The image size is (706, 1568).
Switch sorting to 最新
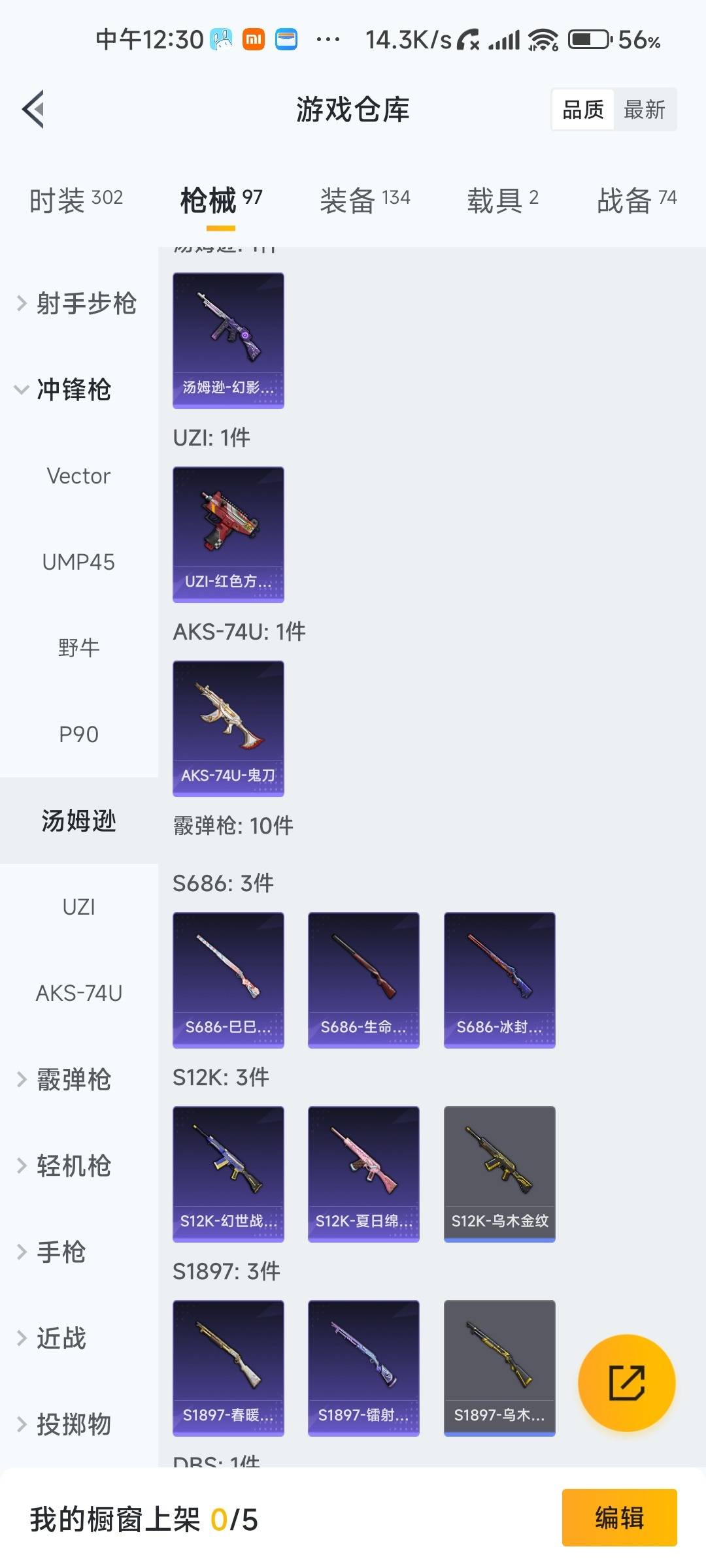(645, 109)
